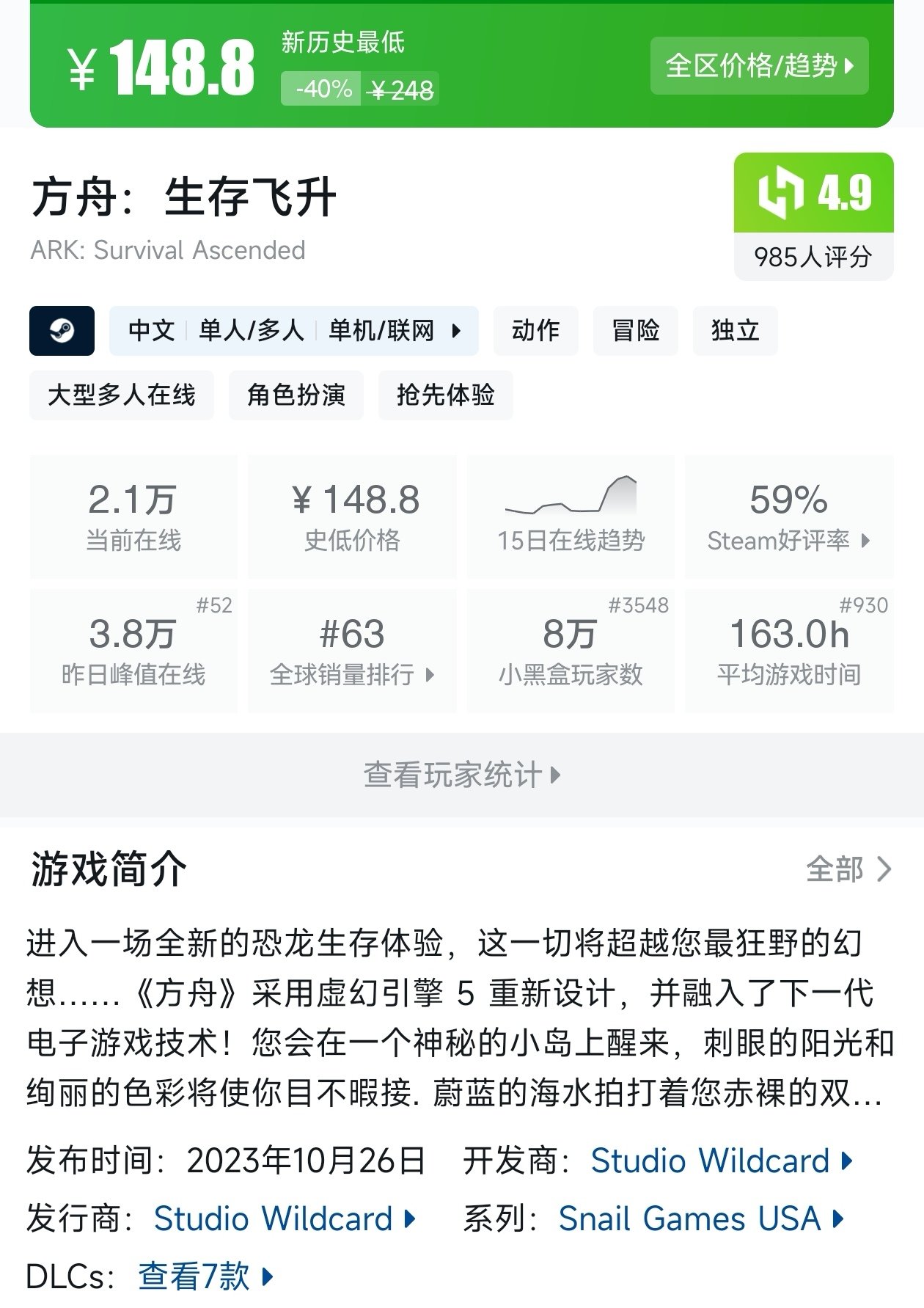Expand the 中文 单人/多人 单机/联网 details chip
924x1308 pixels.
[x=294, y=331]
